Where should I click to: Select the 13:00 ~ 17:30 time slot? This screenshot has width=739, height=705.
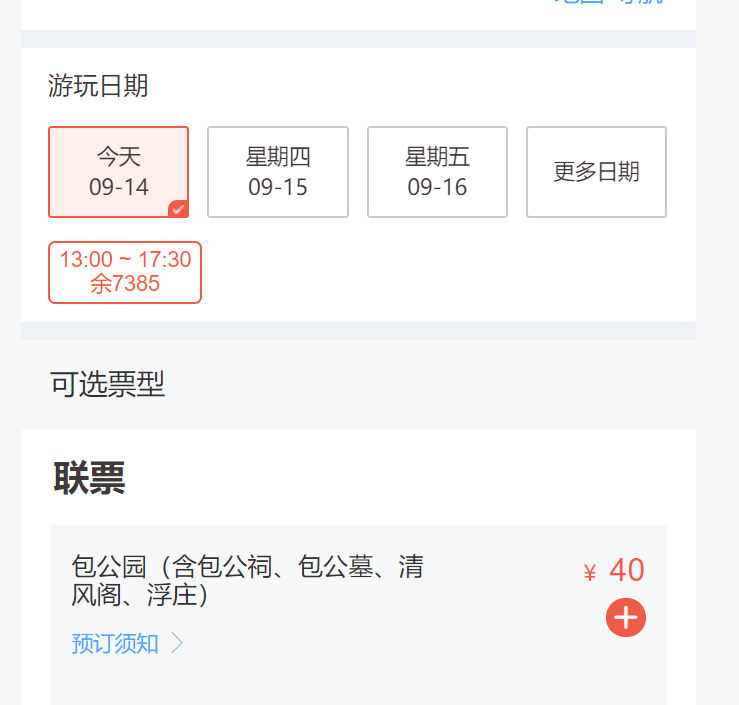[125, 272]
